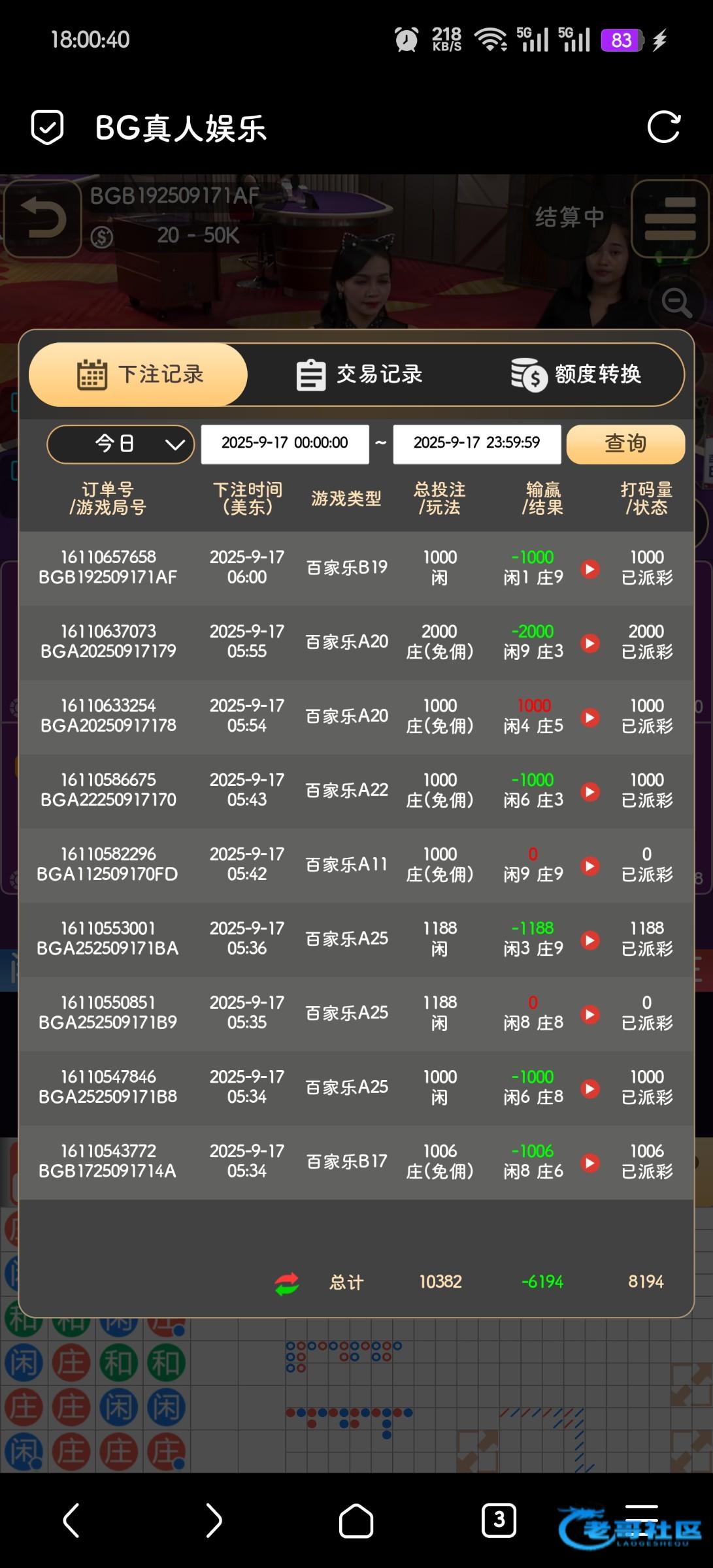The height and width of the screenshot is (1568, 713).
Task: Reload the page with the refresh icon
Action: pos(663,127)
